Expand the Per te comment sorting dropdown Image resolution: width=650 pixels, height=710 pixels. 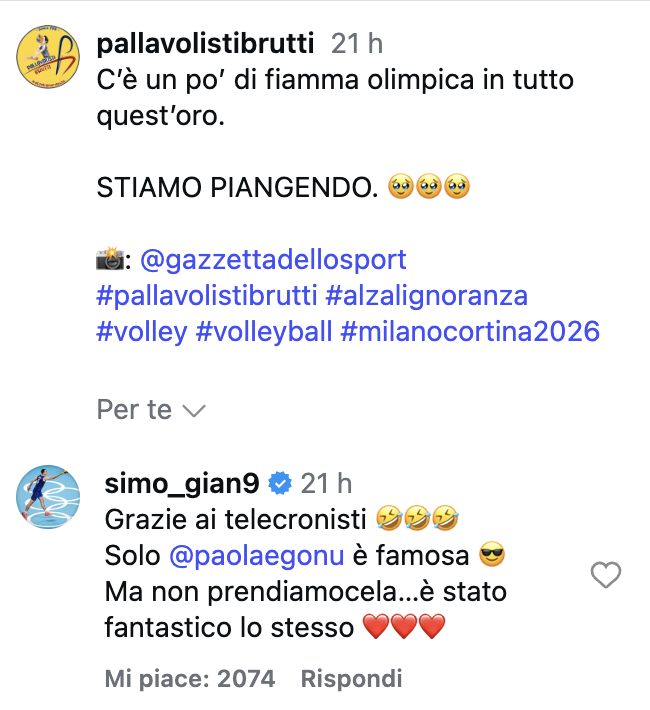pos(151,410)
